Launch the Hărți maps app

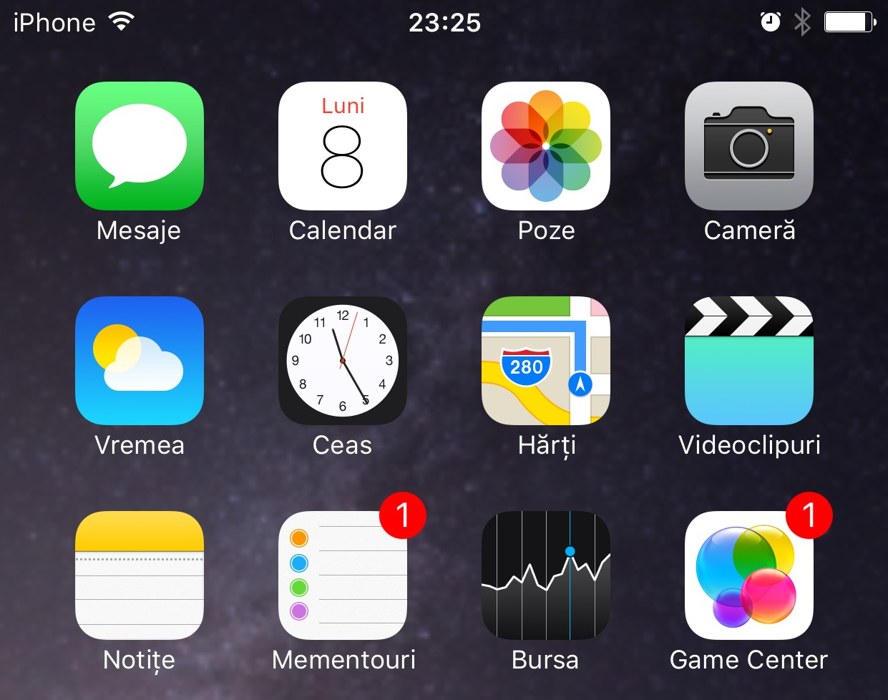546,360
